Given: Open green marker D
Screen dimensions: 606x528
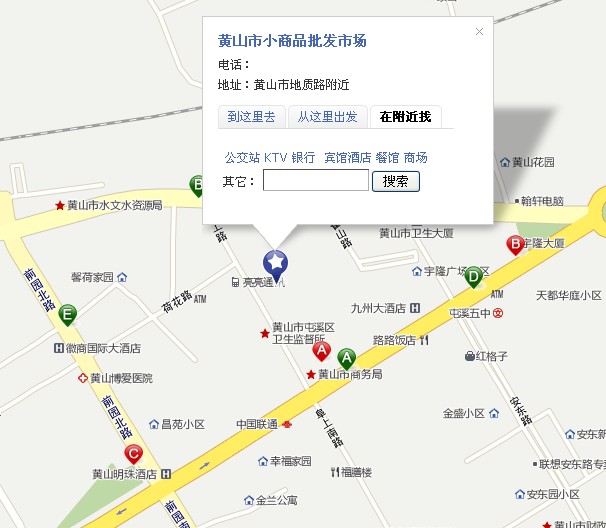Looking at the screenshot, I should 474,277.
